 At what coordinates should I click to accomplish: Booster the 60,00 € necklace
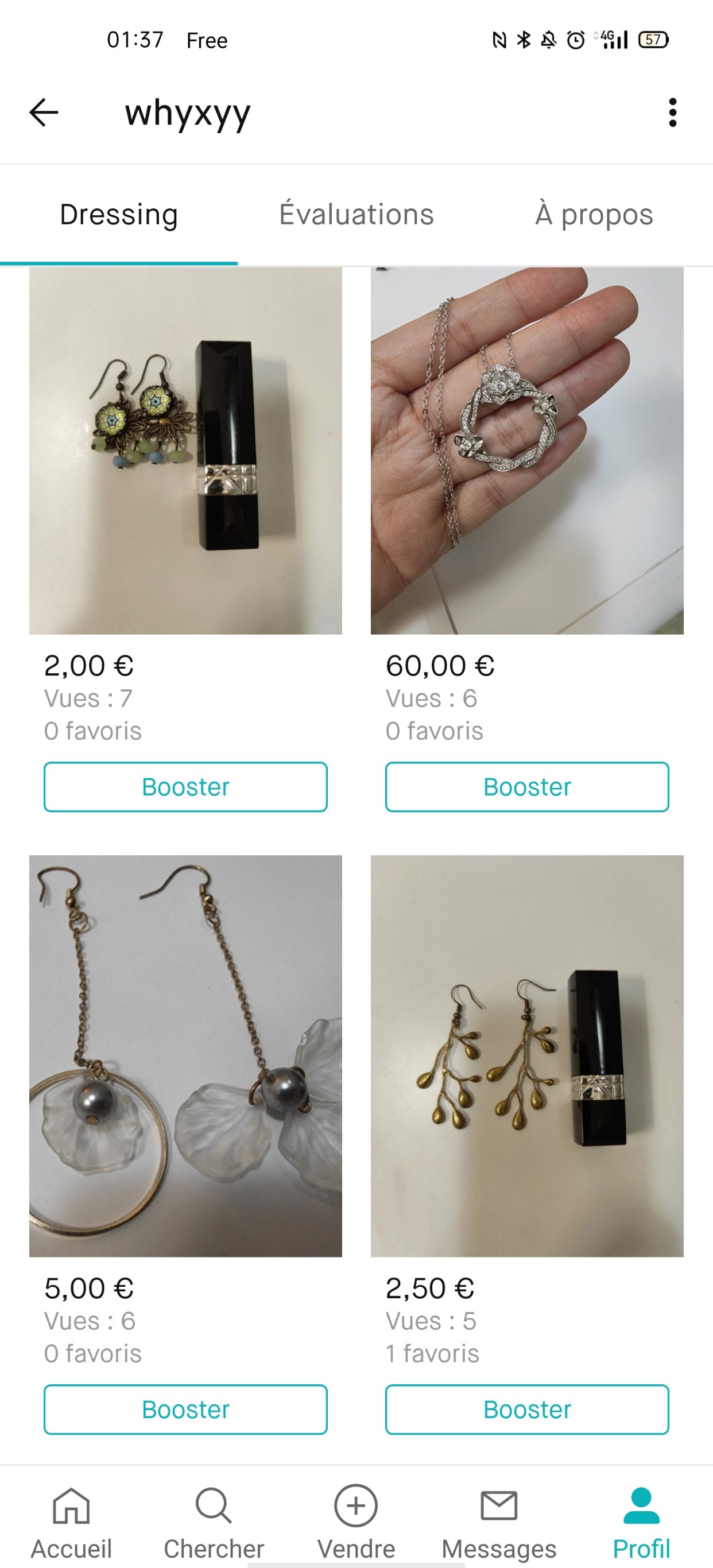tap(528, 787)
